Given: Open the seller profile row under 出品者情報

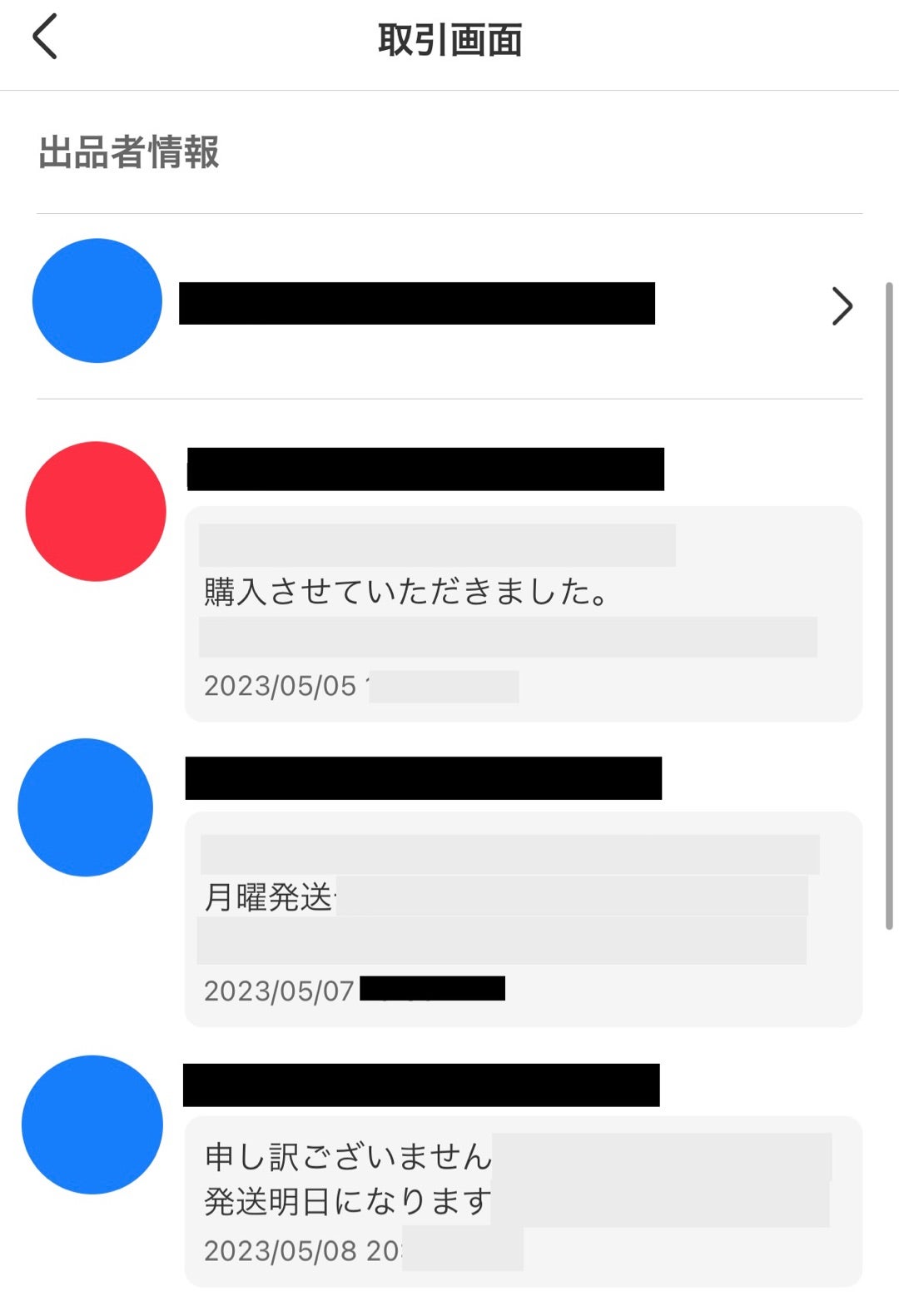Looking at the screenshot, I should pos(449,305).
